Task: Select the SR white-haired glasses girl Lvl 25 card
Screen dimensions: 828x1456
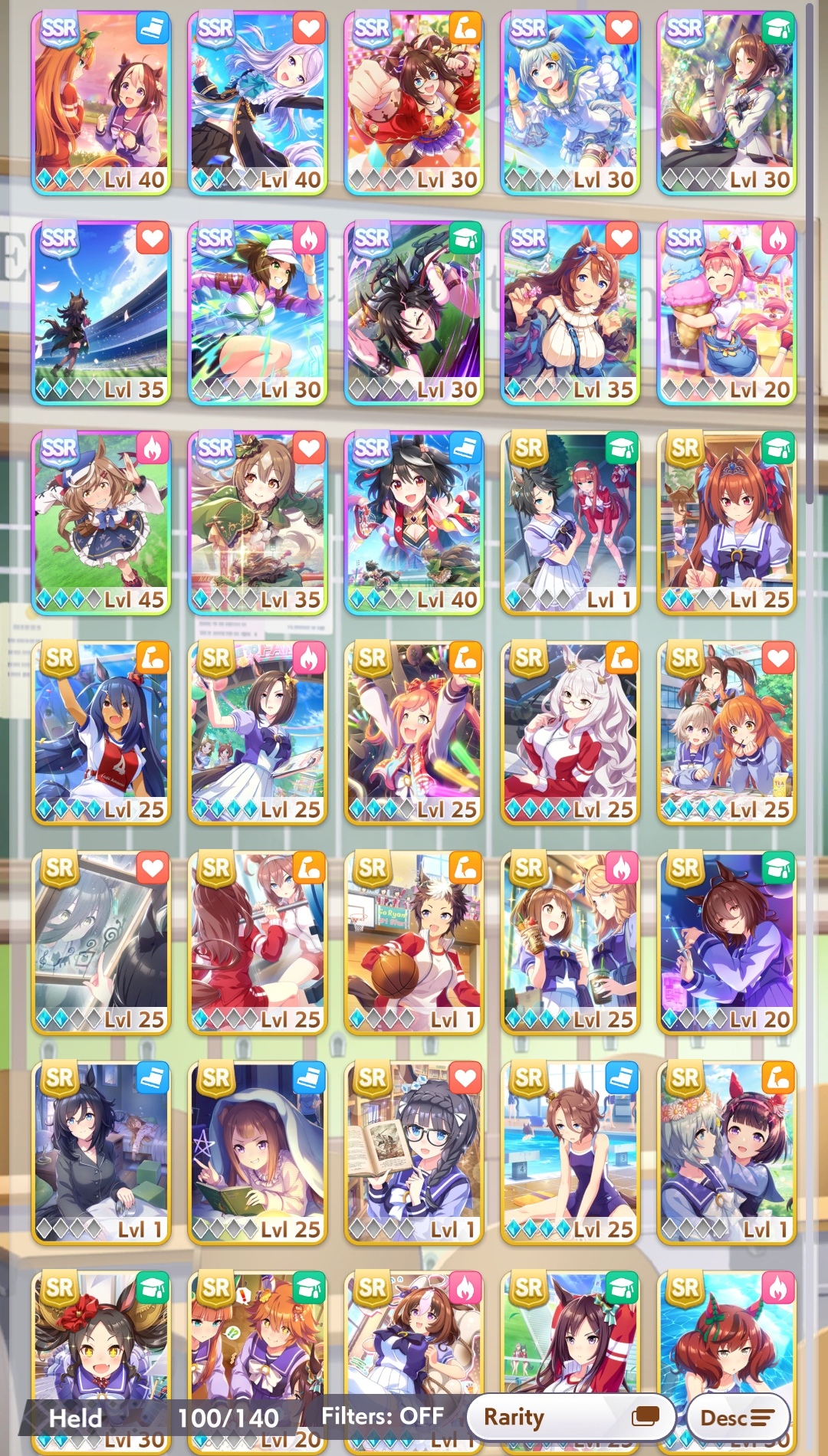Action: 570,733
